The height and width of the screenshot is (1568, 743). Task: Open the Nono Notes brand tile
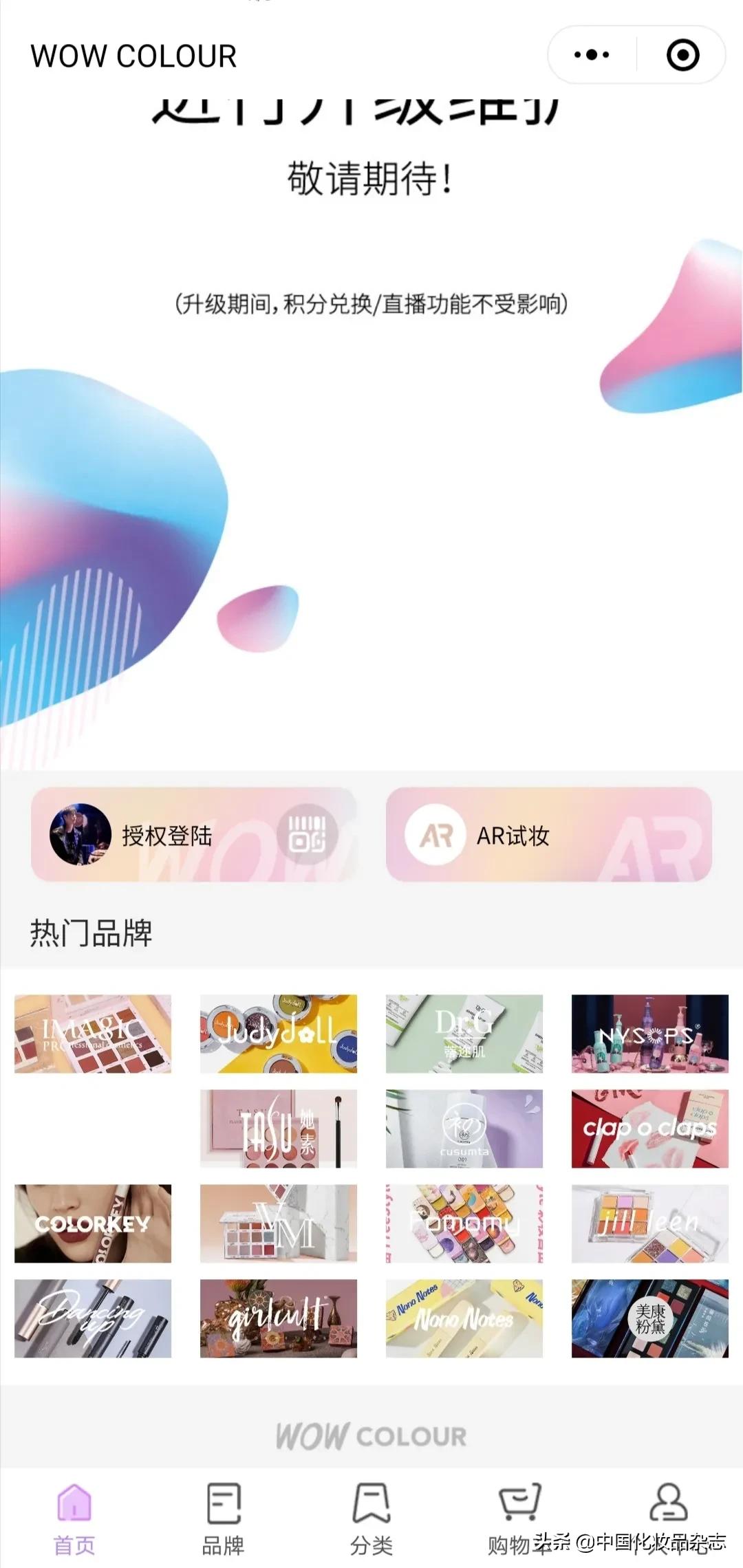pos(464,1318)
